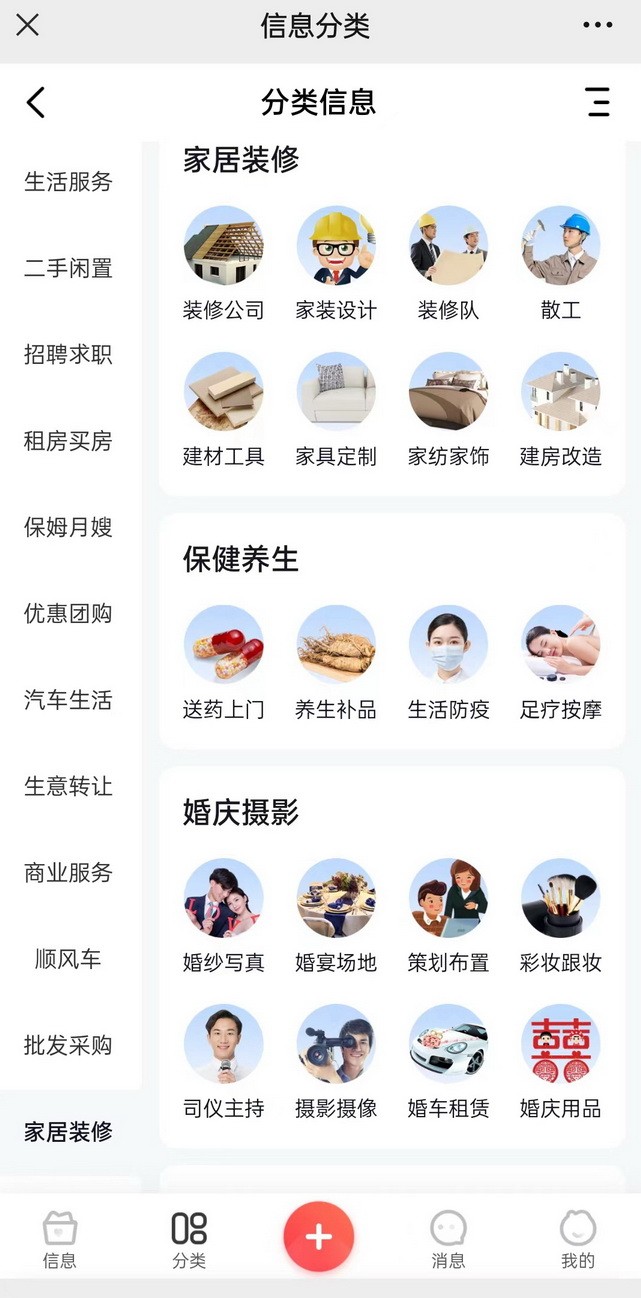Post new info with the red plus button
Viewport: 641px width, 1298px height.
(318, 1237)
